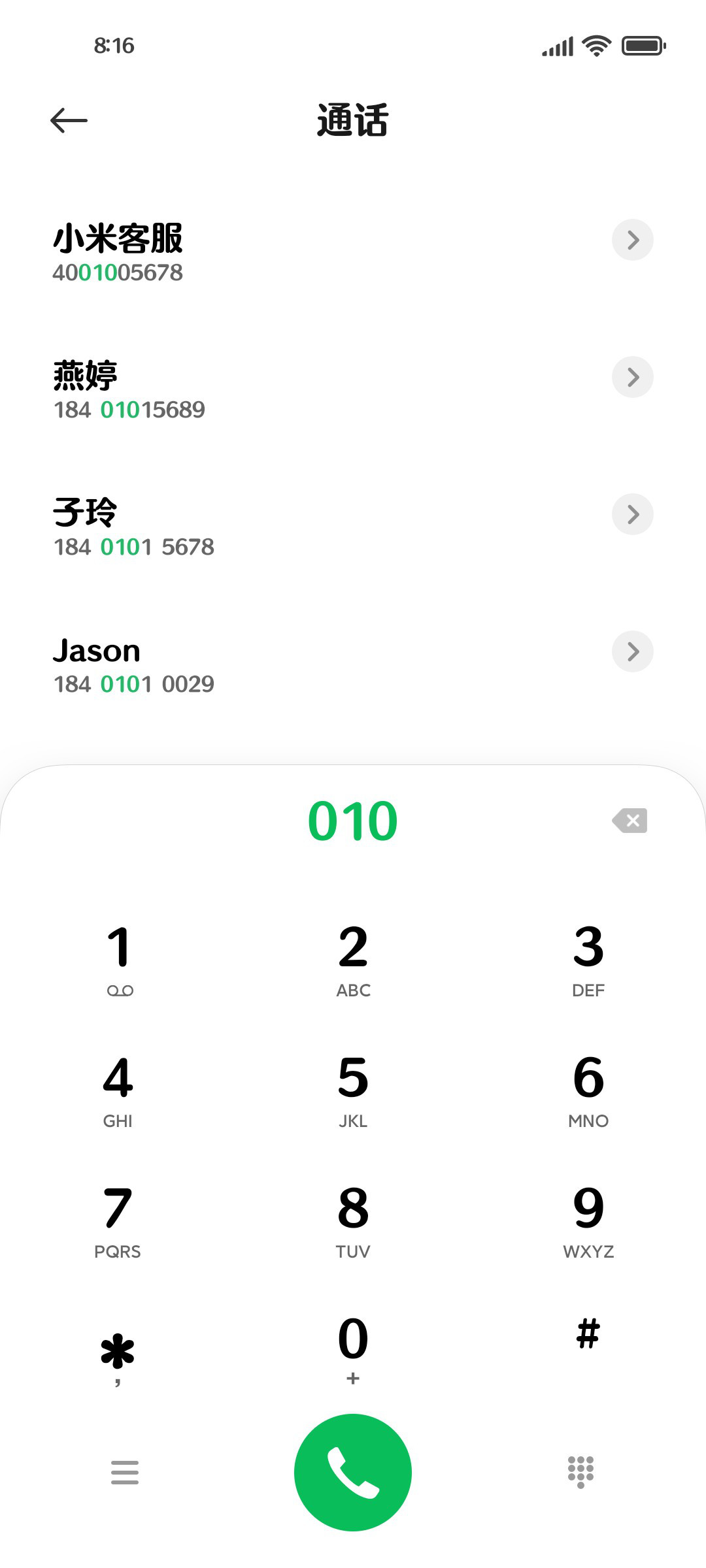This screenshot has height=1568, width=706.
Task: Select Jason's number 184 0101 0029
Action: click(x=134, y=684)
